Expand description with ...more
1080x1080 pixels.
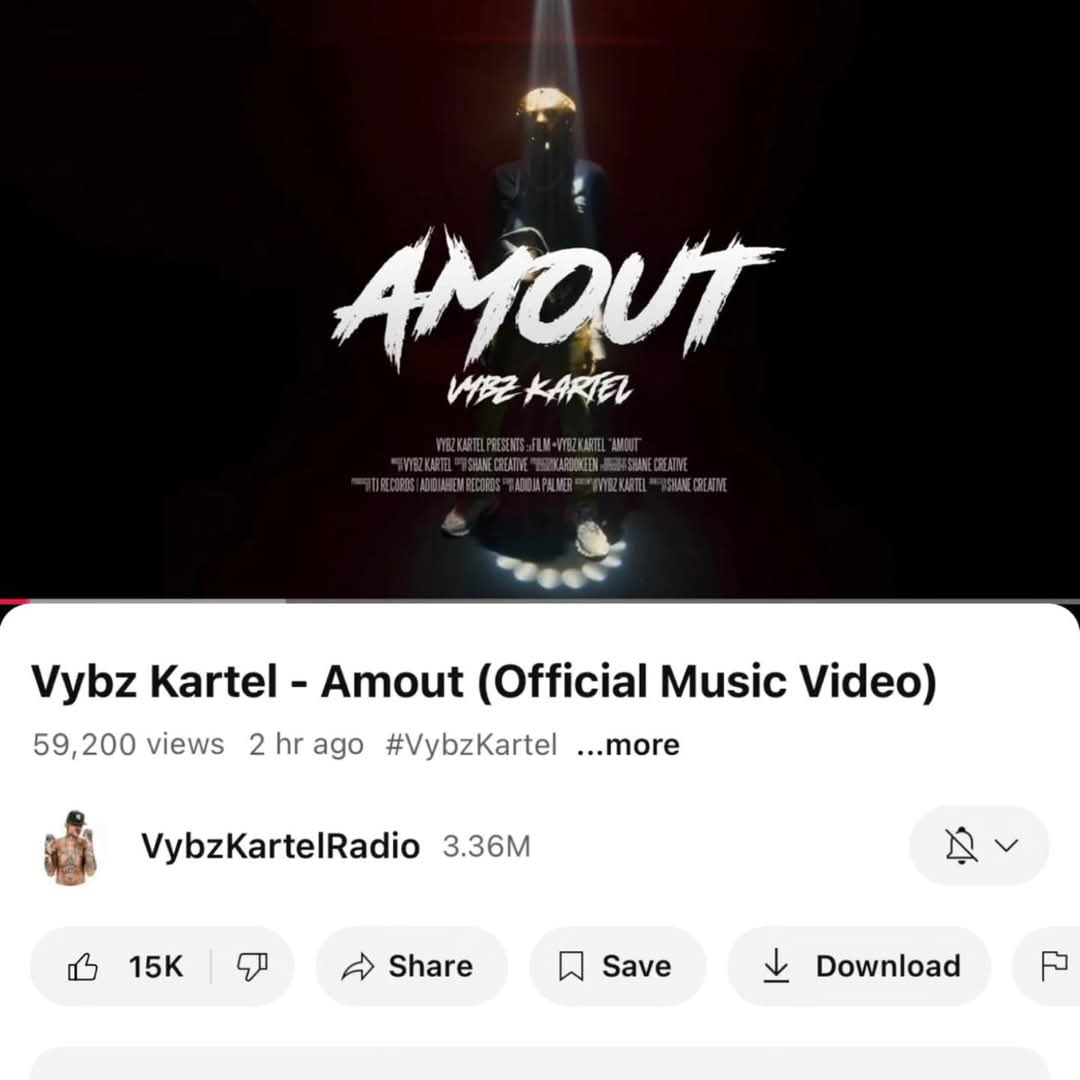coord(629,745)
